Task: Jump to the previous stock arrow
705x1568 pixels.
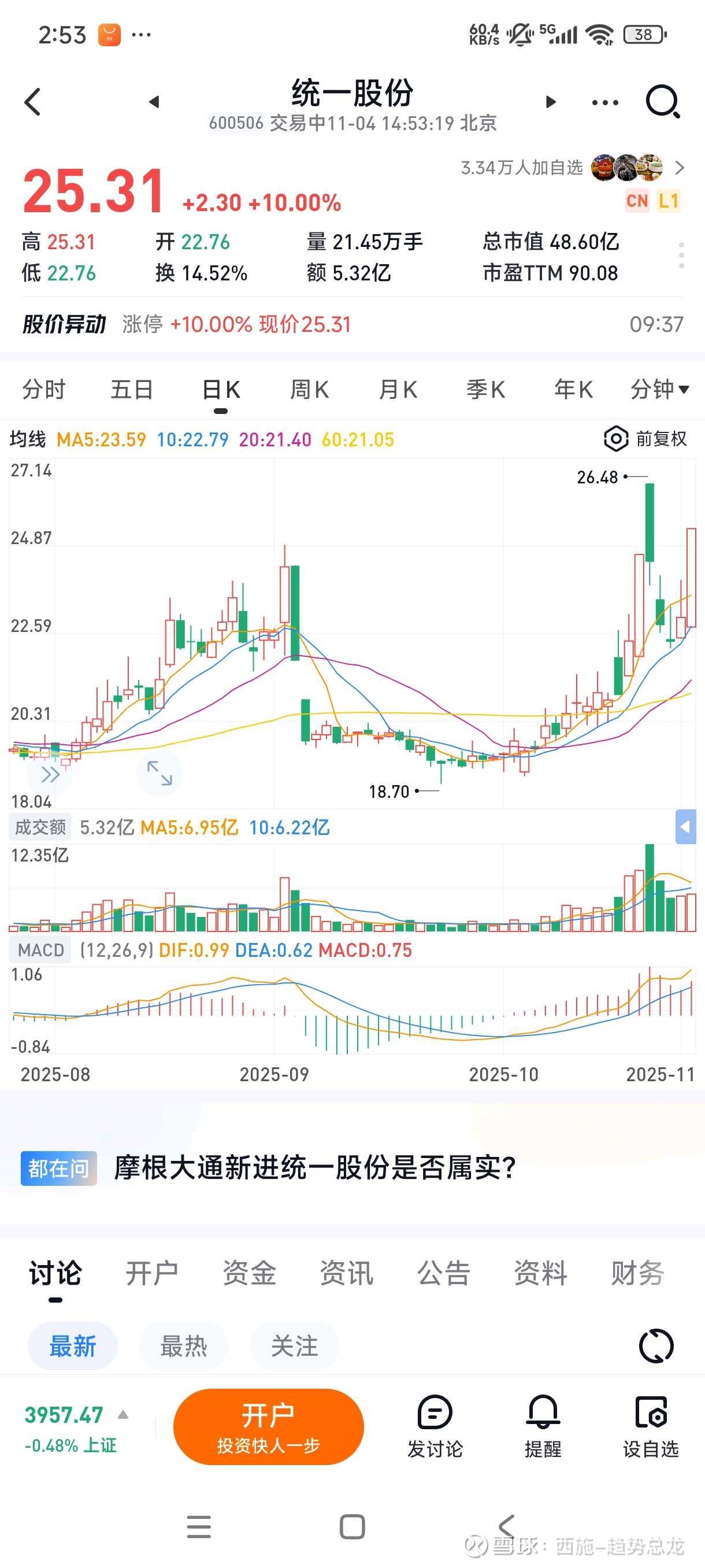Action: [x=154, y=102]
